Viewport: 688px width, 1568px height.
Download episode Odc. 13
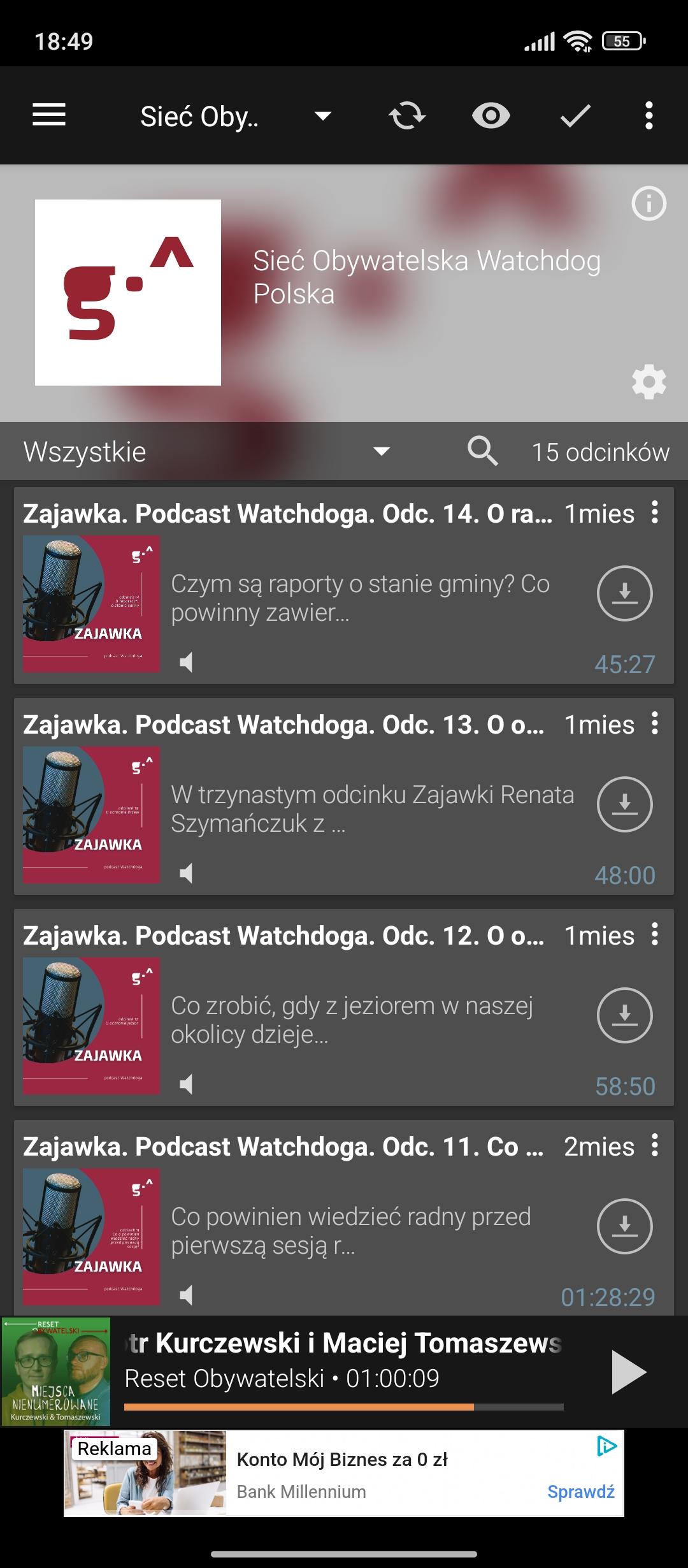click(x=624, y=804)
